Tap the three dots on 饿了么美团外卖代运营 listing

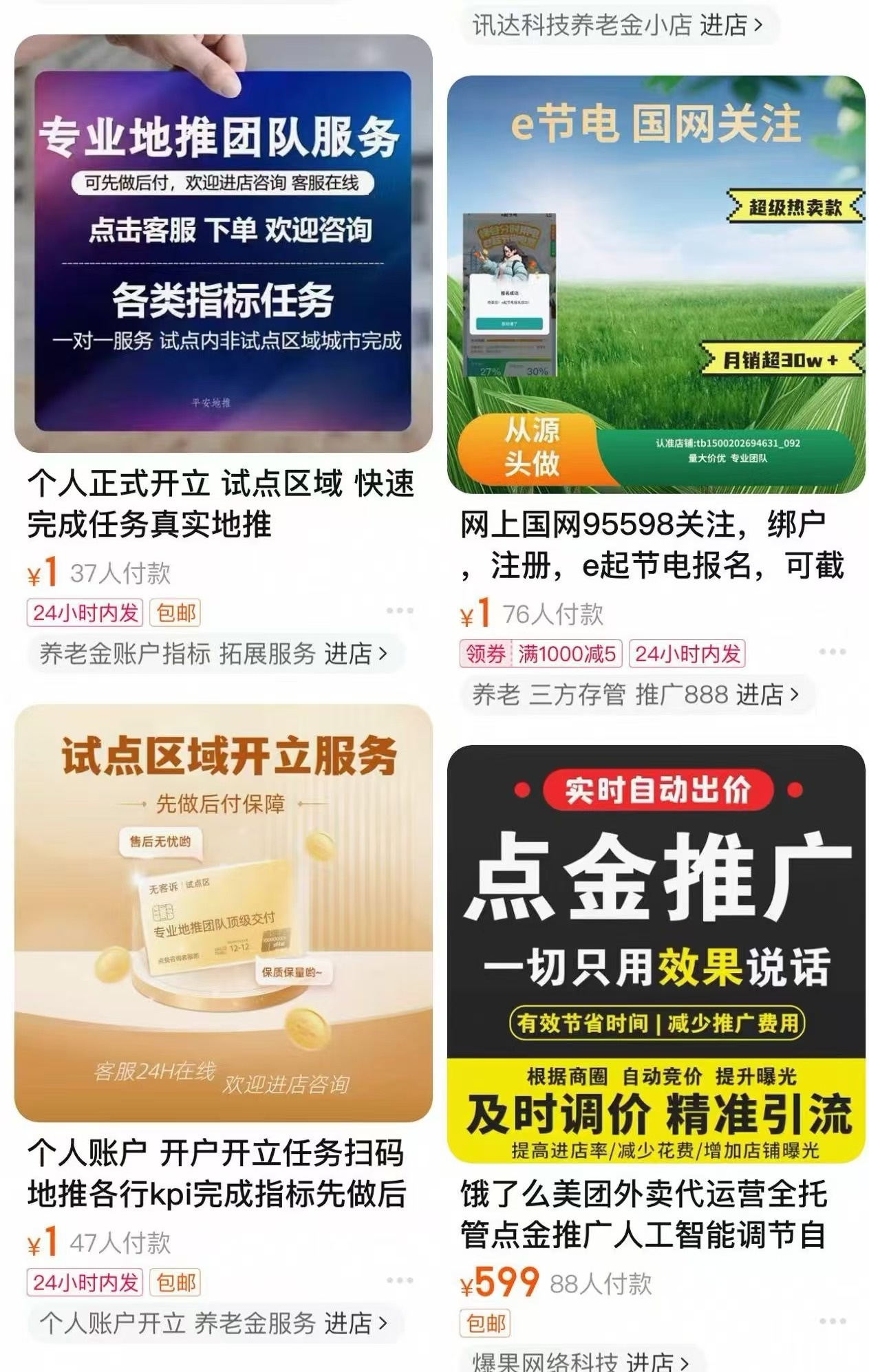coord(832,1321)
